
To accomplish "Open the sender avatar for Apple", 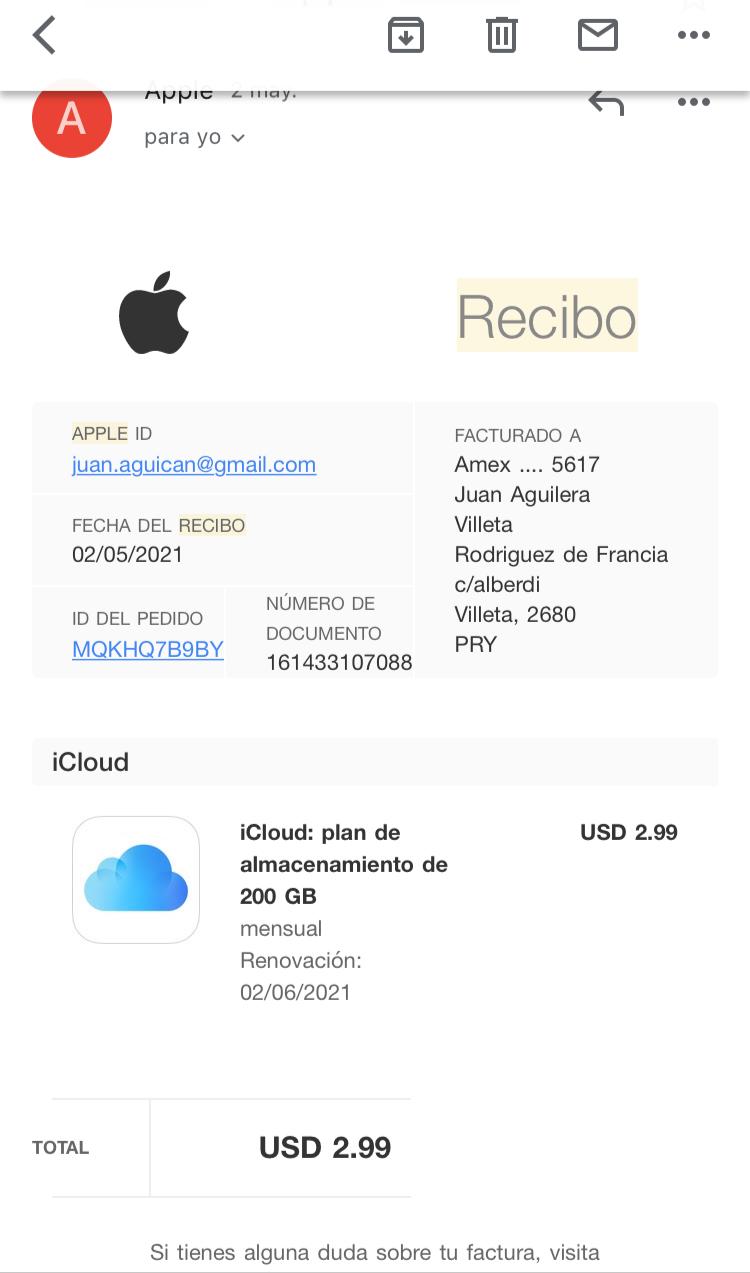I will (x=72, y=120).
